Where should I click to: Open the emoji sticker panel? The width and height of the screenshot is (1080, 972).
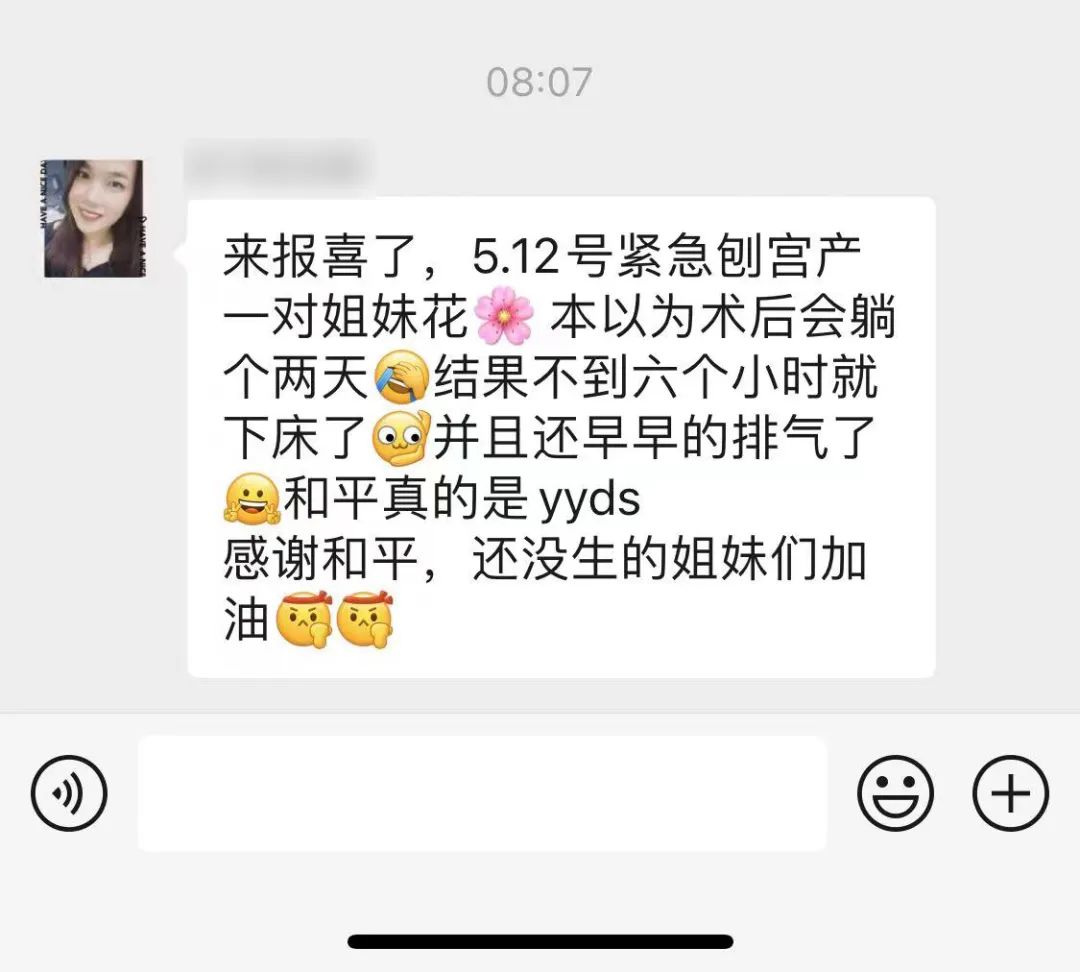click(x=895, y=794)
